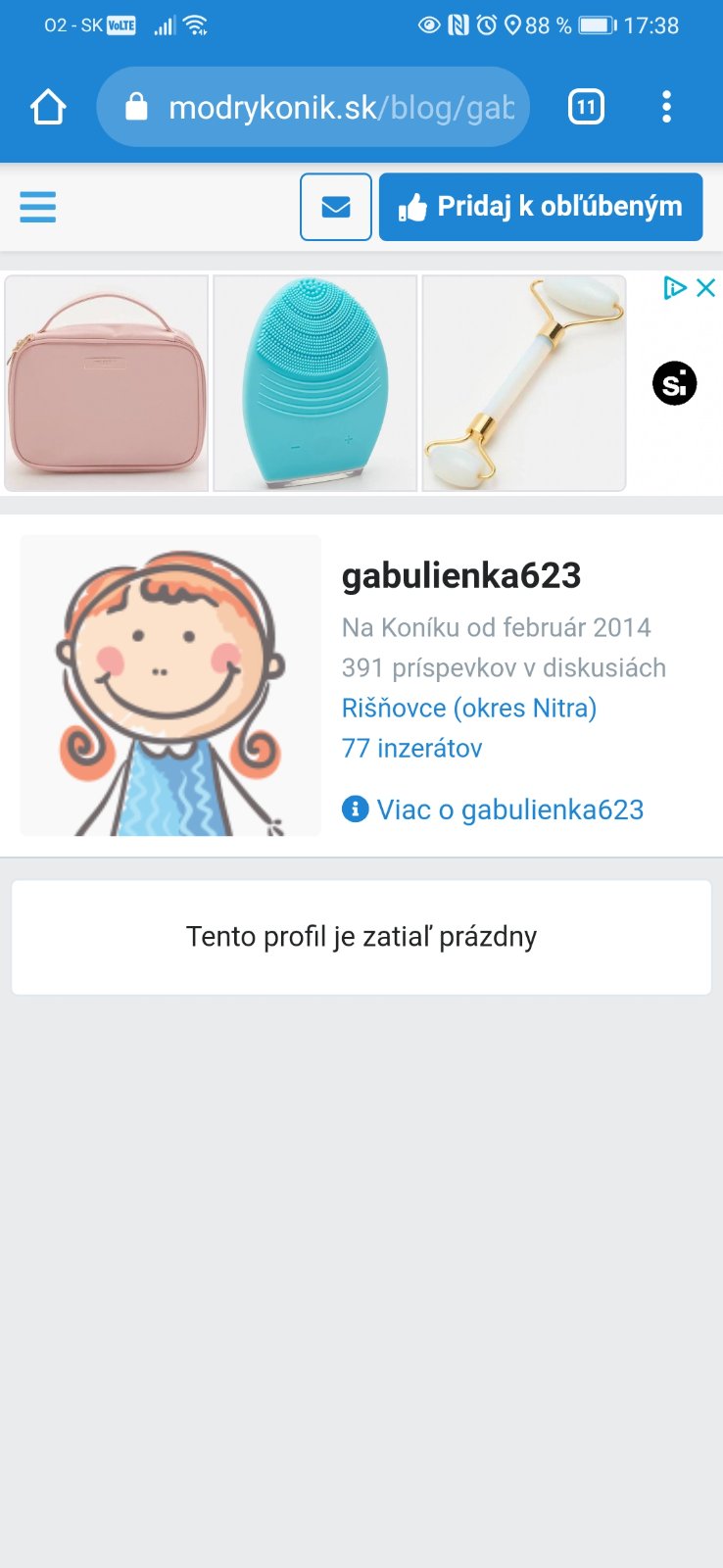Image resolution: width=723 pixels, height=1568 pixels.
Task: Open the jade face roller ad
Action: pos(524,383)
